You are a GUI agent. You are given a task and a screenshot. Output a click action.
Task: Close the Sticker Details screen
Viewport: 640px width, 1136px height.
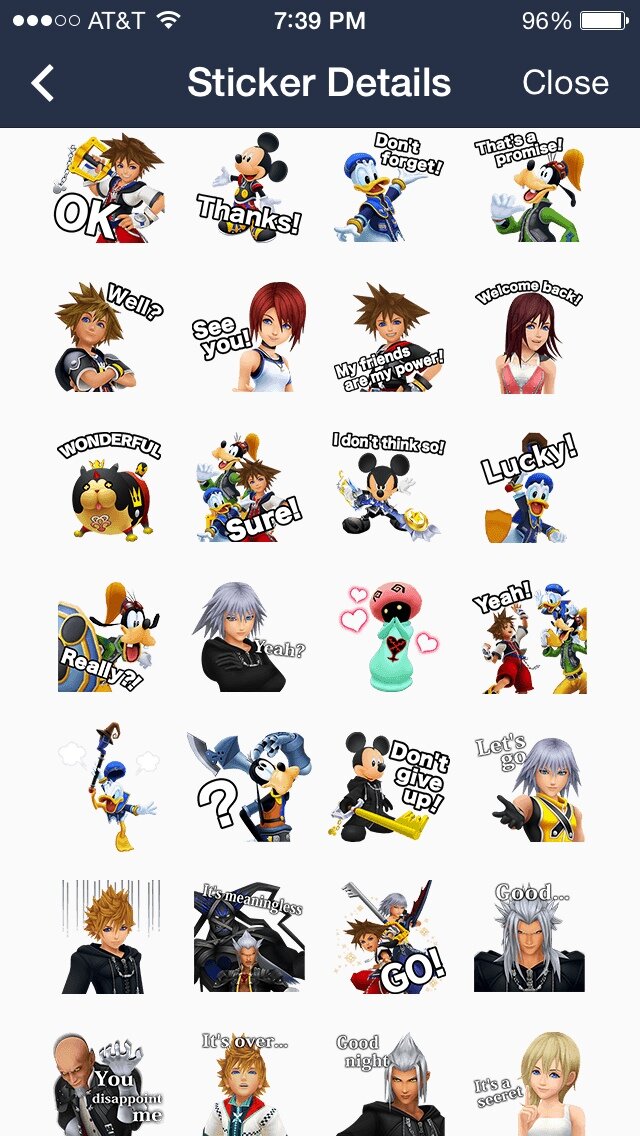tap(565, 83)
